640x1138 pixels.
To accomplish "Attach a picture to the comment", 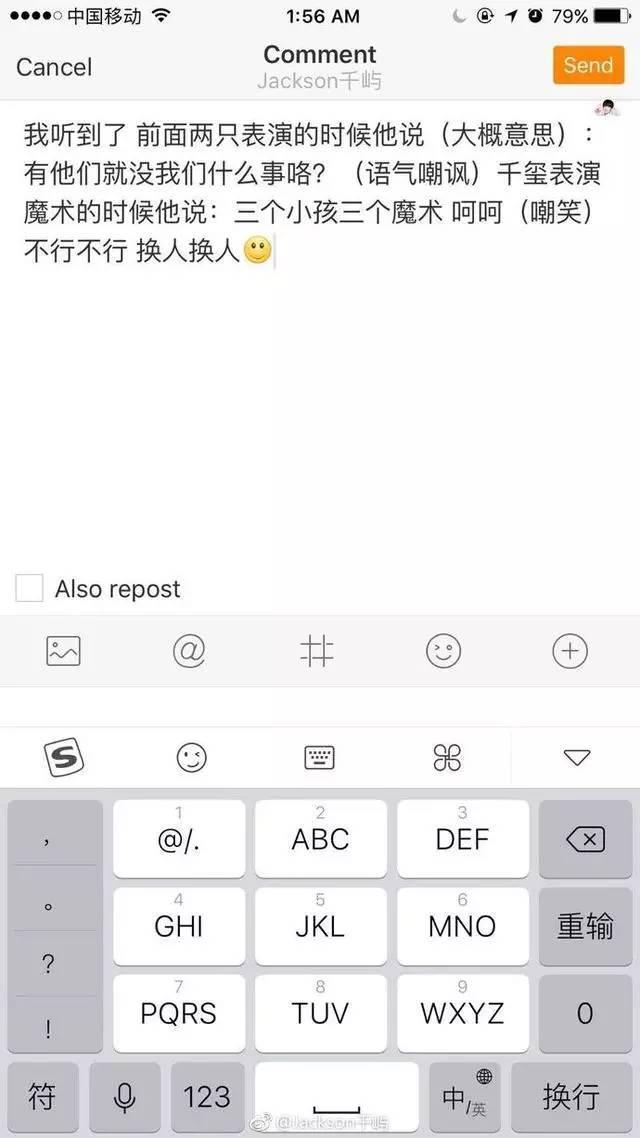I will pyautogui.click(x=63, y=652).
